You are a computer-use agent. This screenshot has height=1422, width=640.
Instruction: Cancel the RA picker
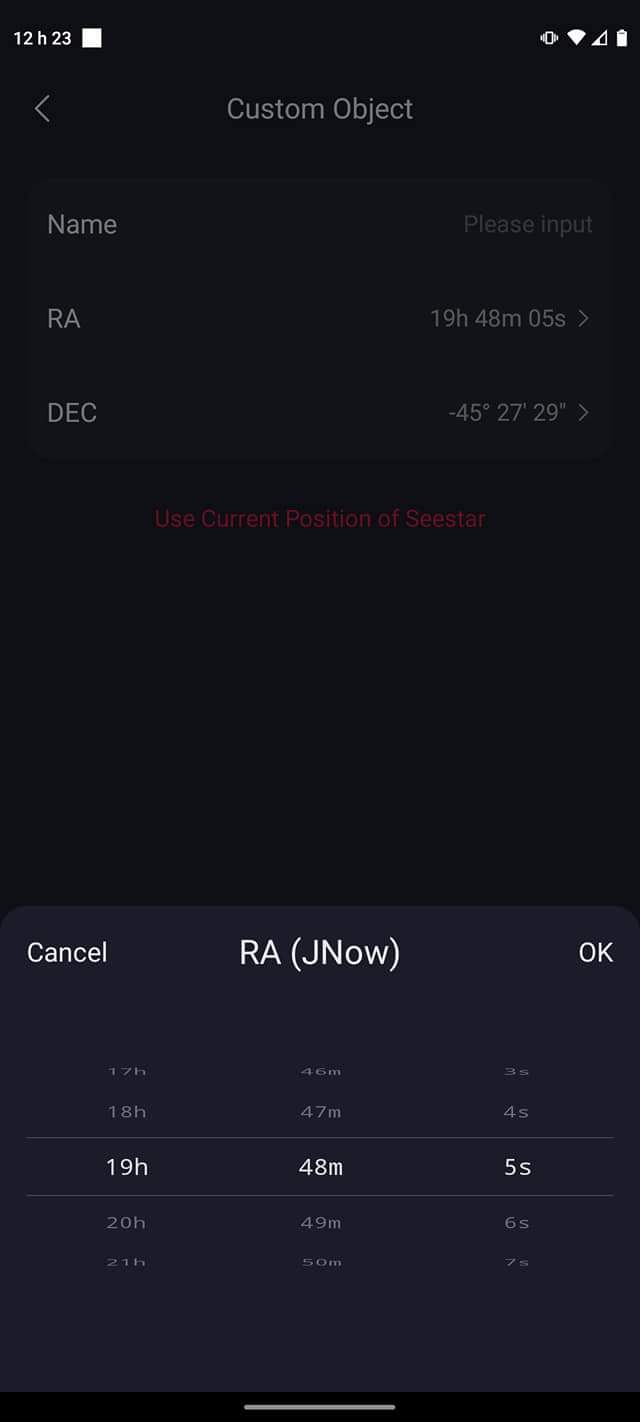(67, 953)
